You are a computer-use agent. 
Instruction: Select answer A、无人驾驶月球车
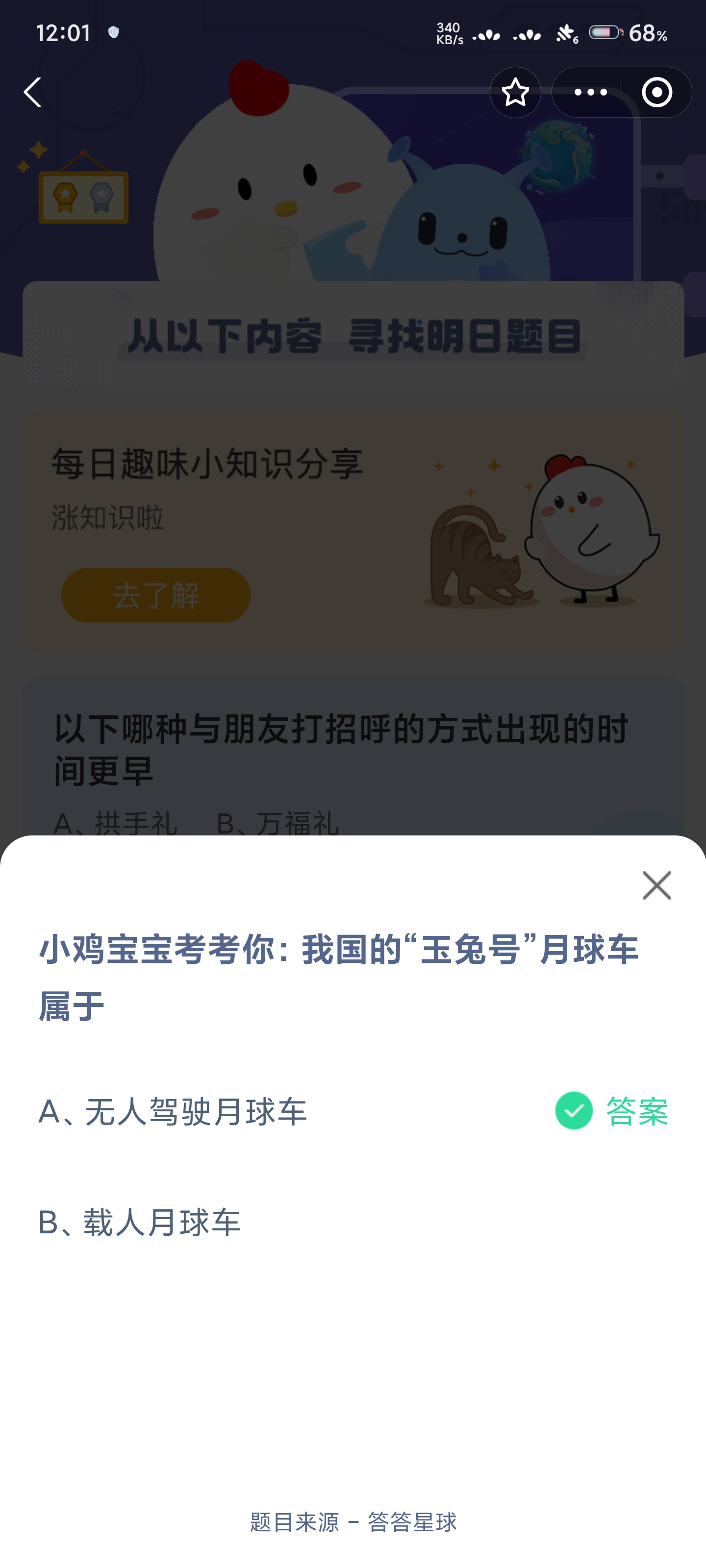[x=173, y=1111]
